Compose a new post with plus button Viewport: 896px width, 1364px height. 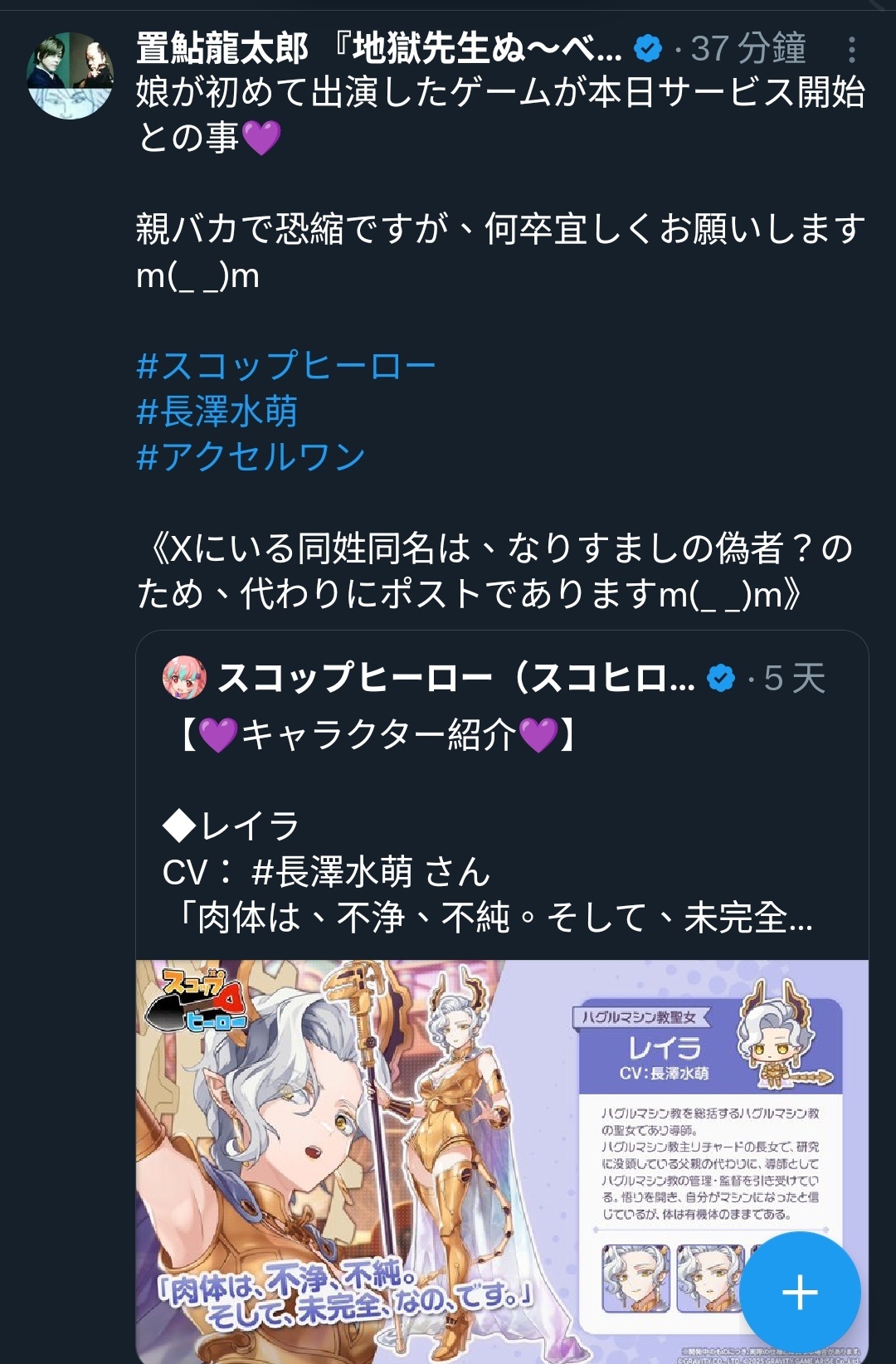coord(800,1293)
